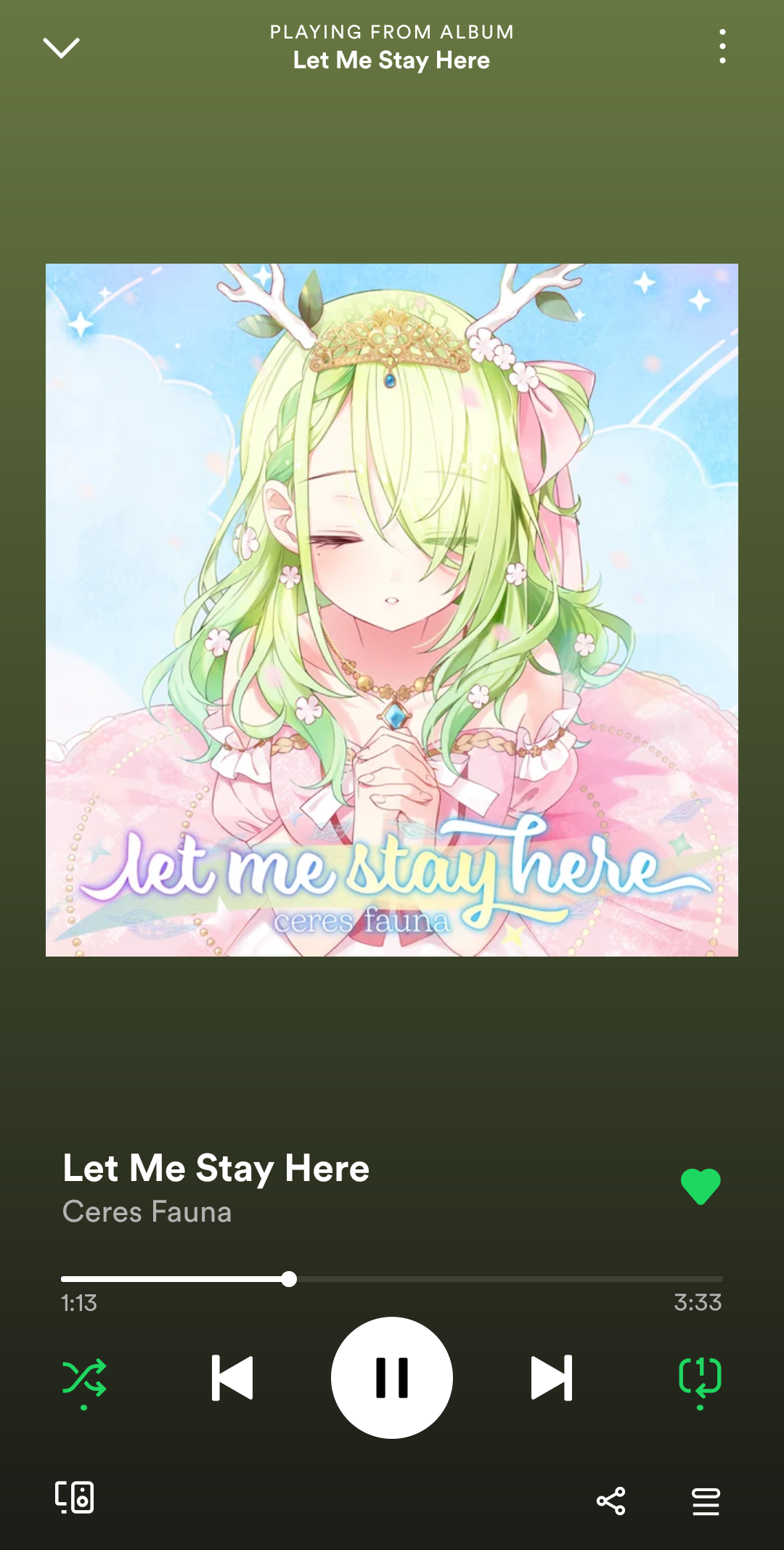784x1550 pixels.
Task: Open the connect to a device picker
Action: coord(75,1498)
